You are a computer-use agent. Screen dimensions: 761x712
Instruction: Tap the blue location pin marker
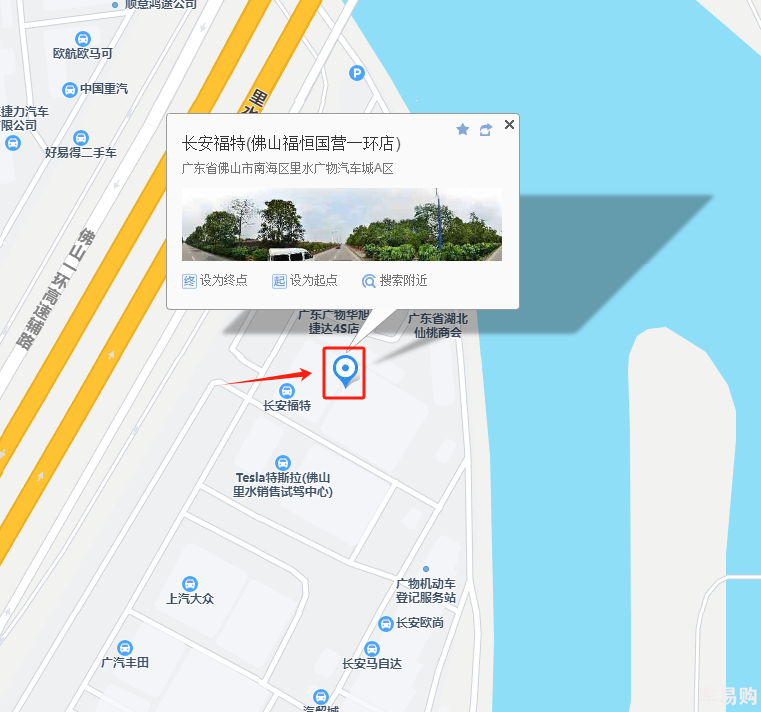click(345, 370)
